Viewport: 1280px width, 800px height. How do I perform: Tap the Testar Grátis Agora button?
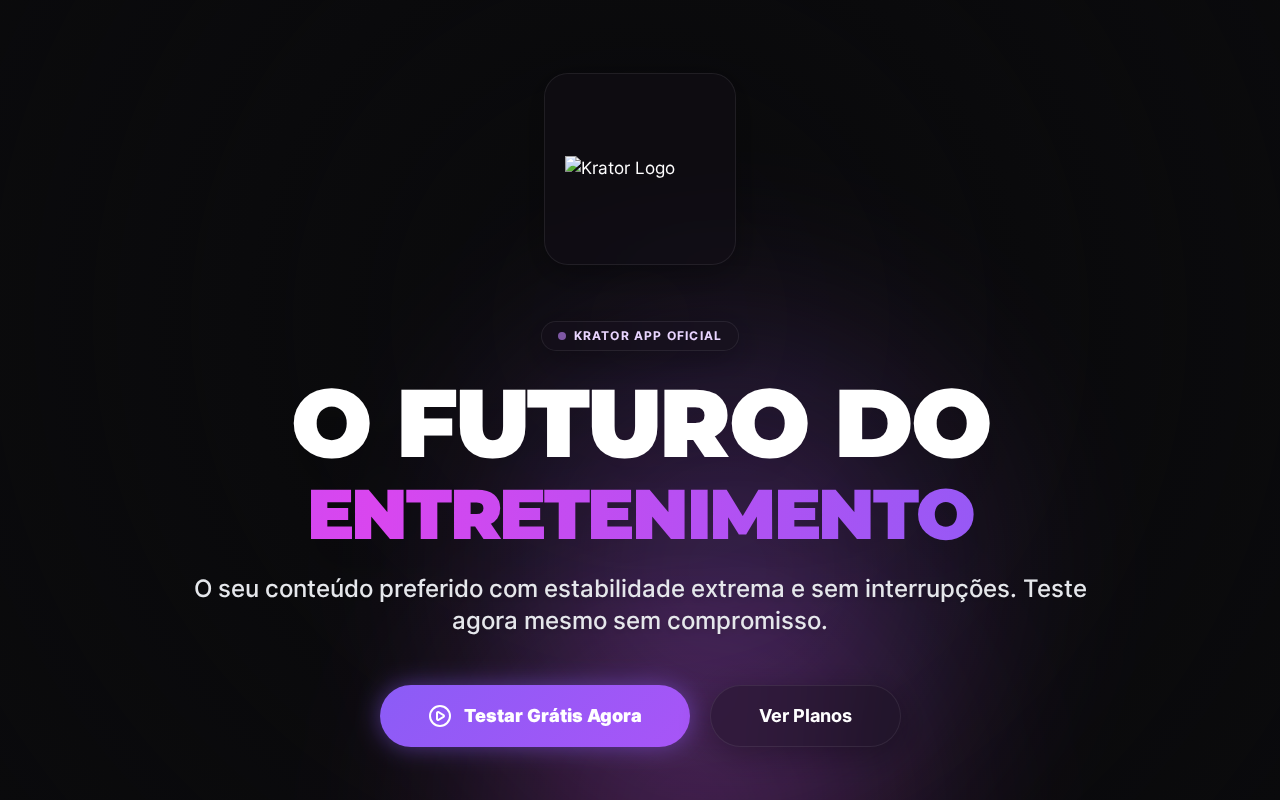(535, 716)
